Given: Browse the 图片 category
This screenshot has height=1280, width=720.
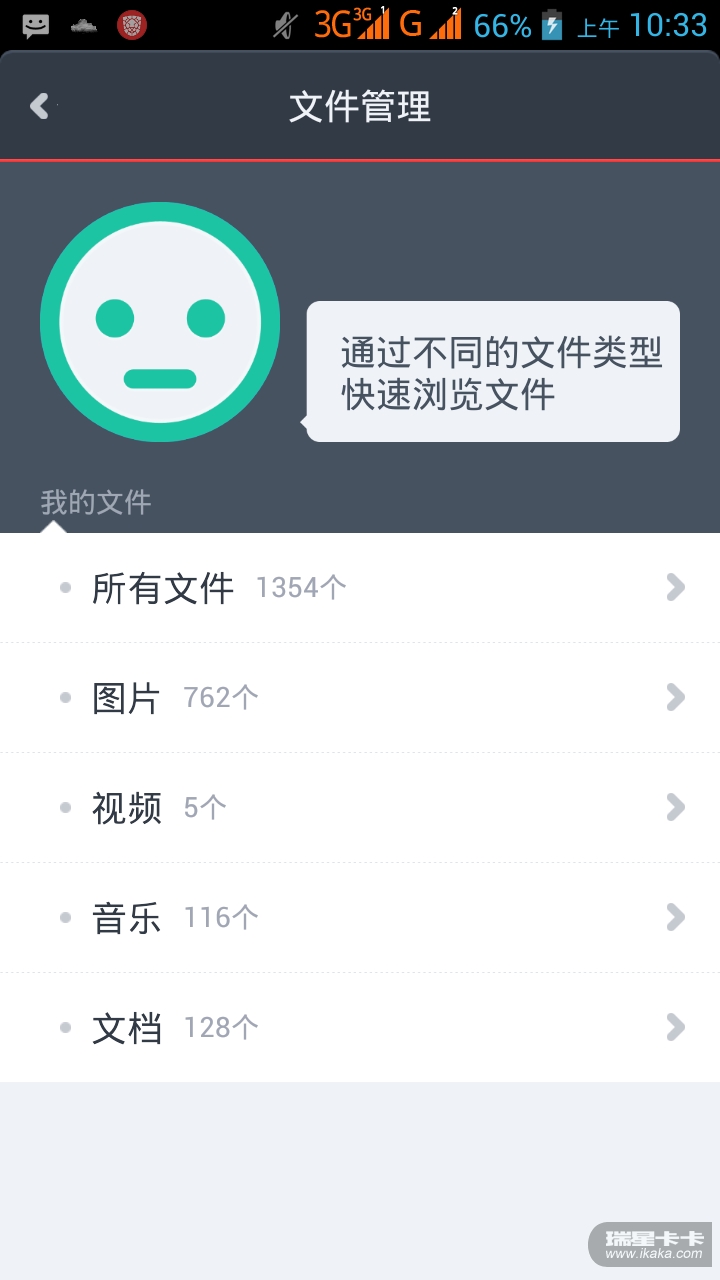Looking at the screenshot, I should [360, 698].
